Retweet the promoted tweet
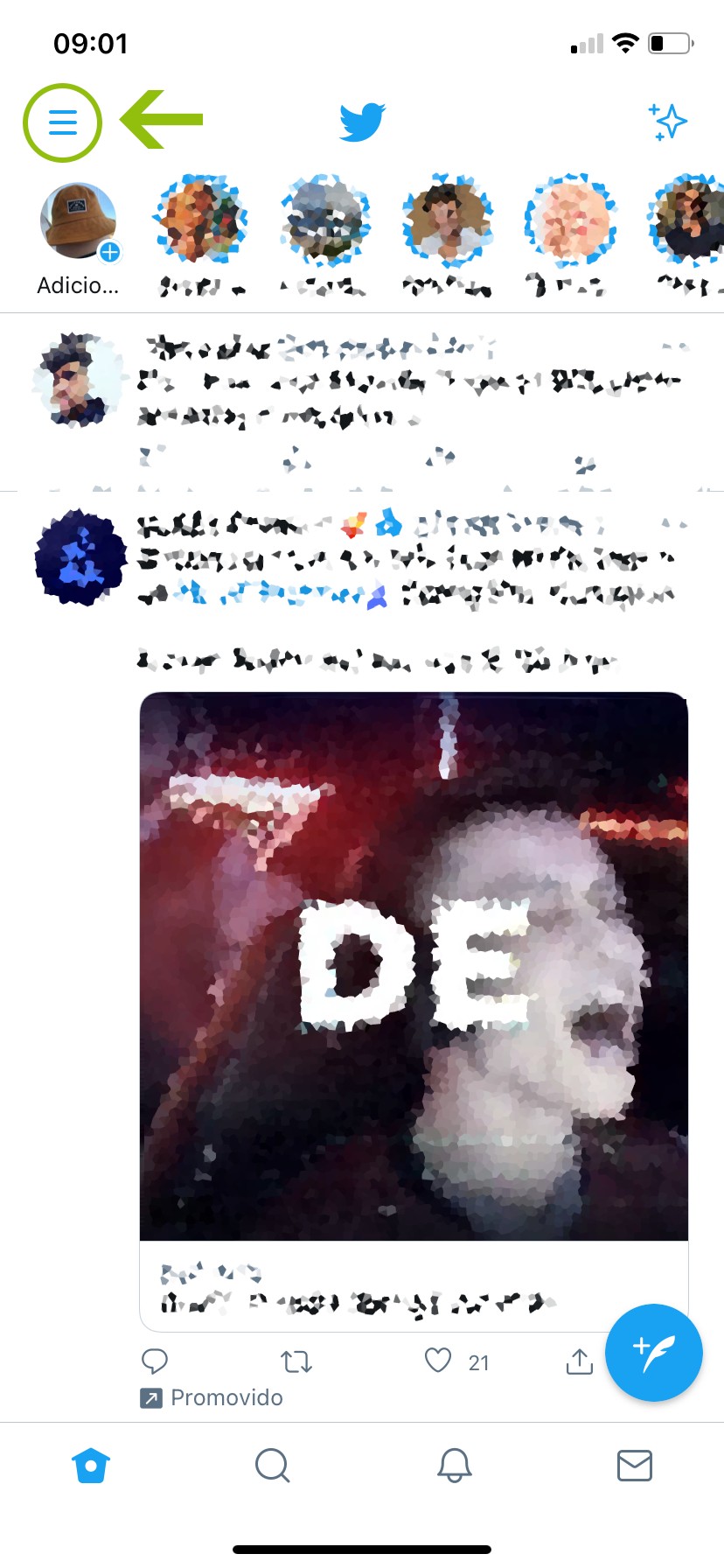The height and width of the screenshot is (1568, 724). (x=296, y=1361)
